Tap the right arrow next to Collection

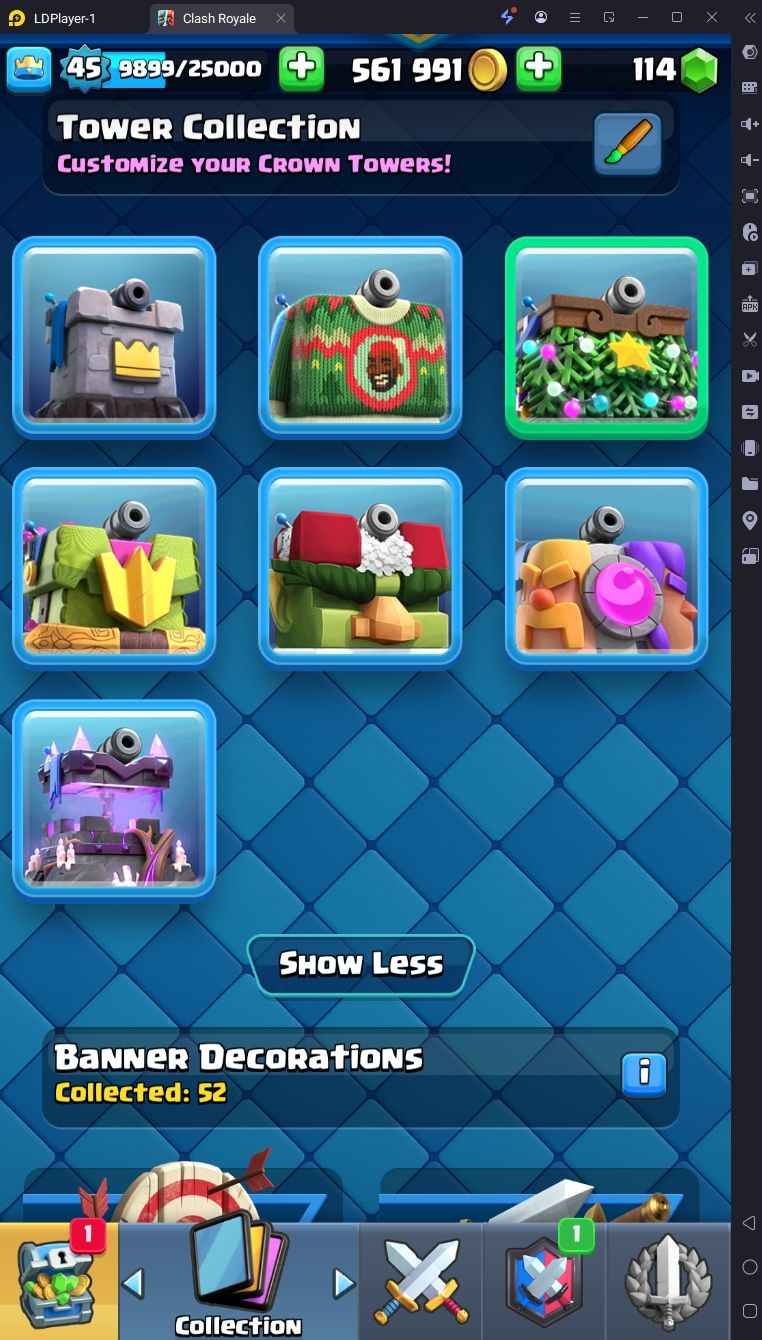click(344, 1283)
